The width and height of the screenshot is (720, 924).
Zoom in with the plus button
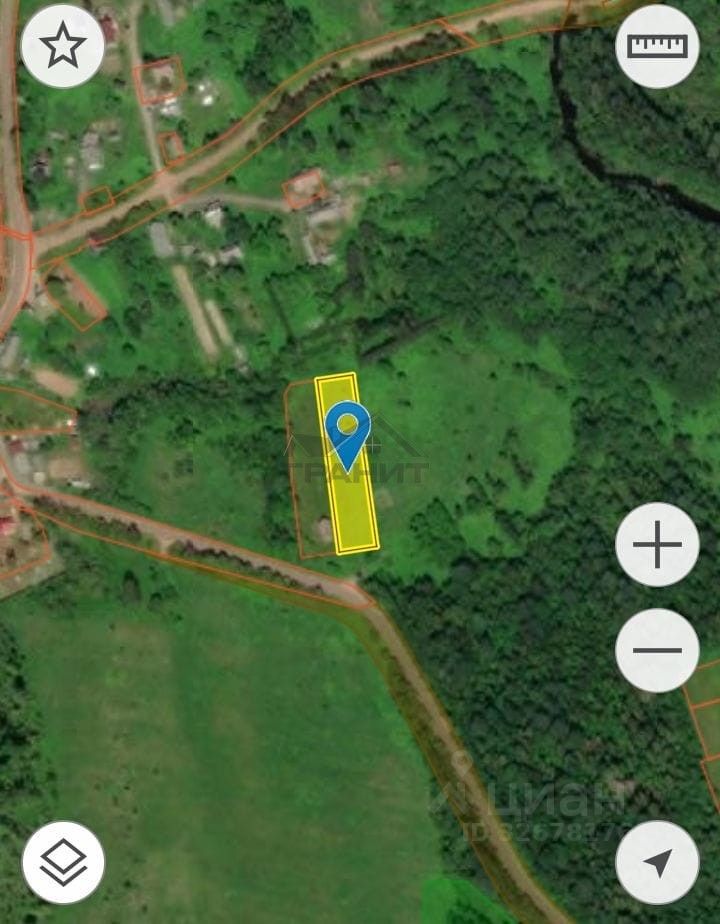click(657, 545)
